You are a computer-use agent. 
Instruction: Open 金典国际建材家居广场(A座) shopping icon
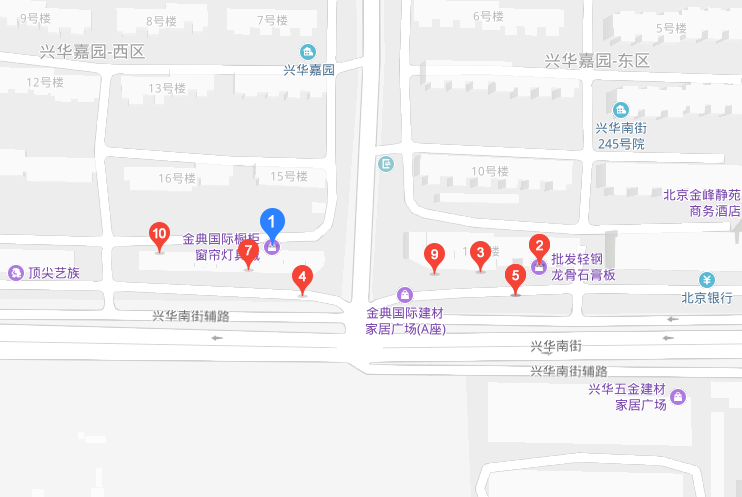tap(404, 295)
